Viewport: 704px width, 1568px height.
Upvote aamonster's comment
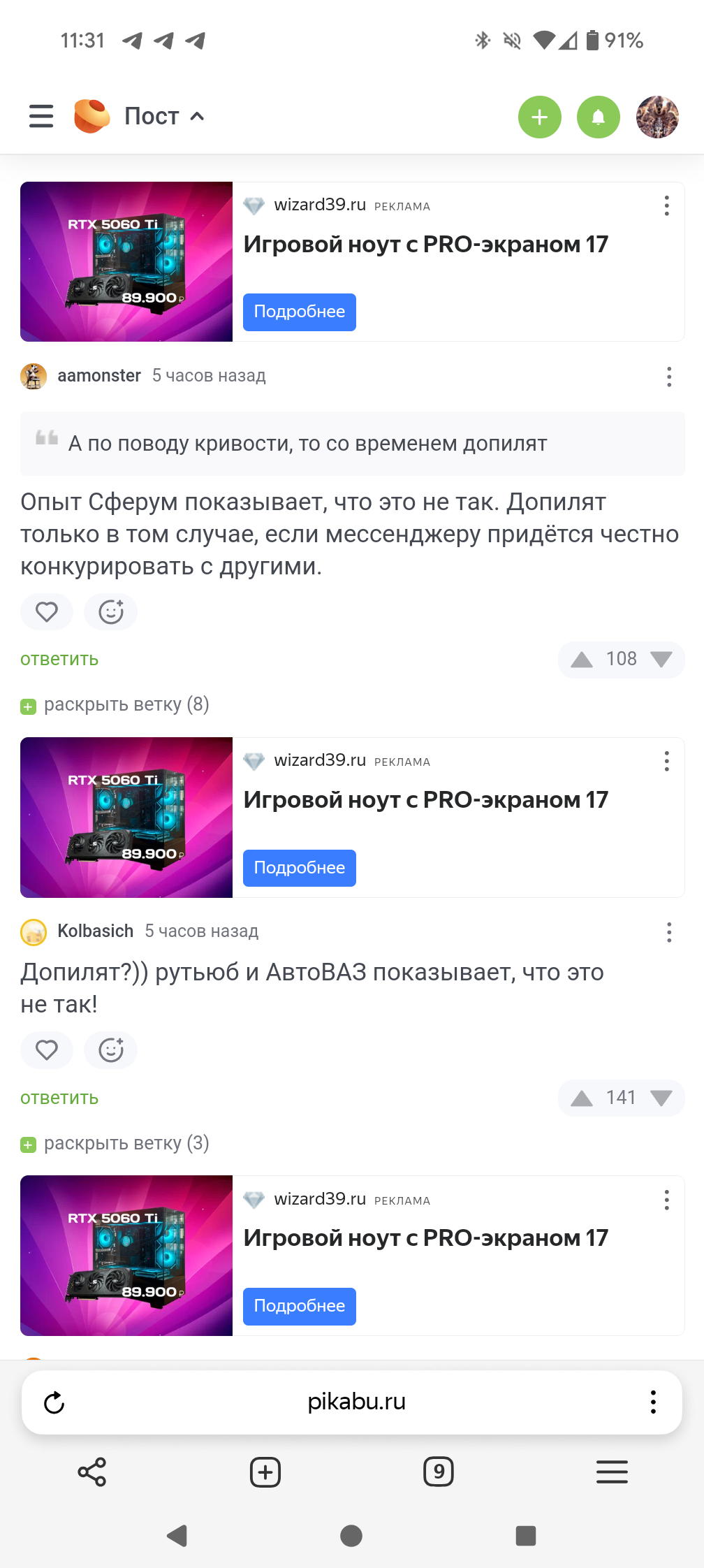click(581, 660)
